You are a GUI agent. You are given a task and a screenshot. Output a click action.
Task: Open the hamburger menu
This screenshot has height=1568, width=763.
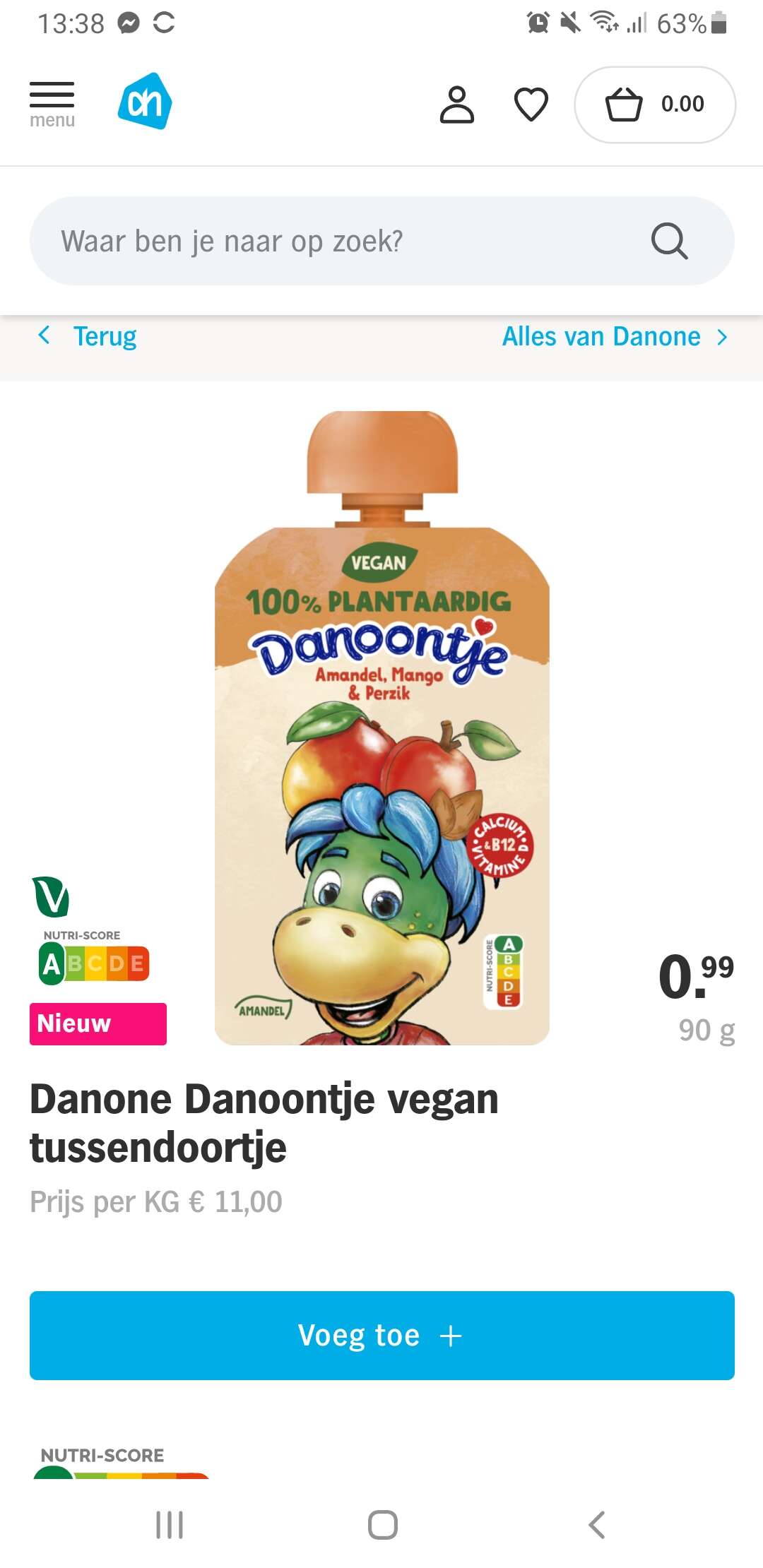[x=52, y=104]
